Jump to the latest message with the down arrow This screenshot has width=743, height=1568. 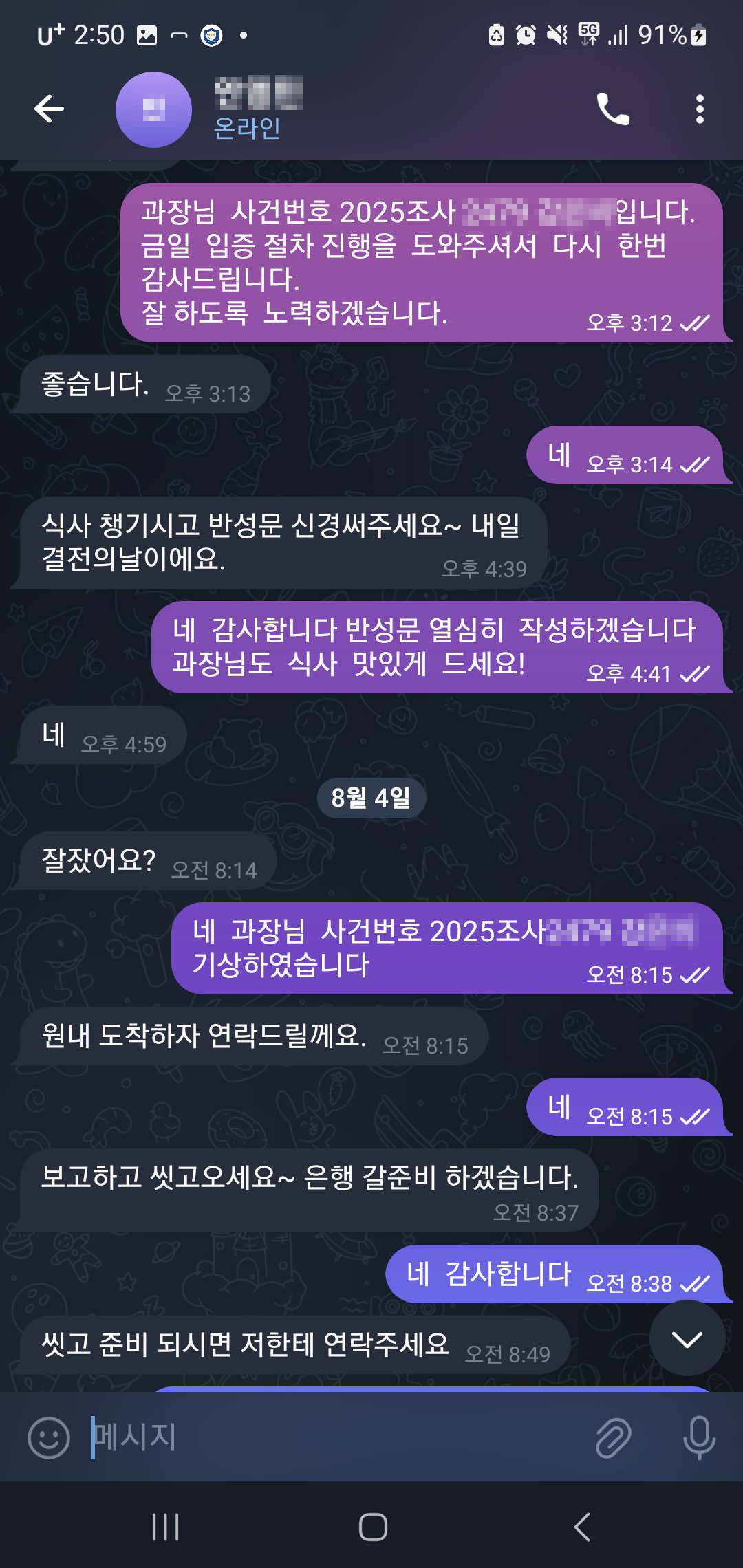pos(687,1338)
